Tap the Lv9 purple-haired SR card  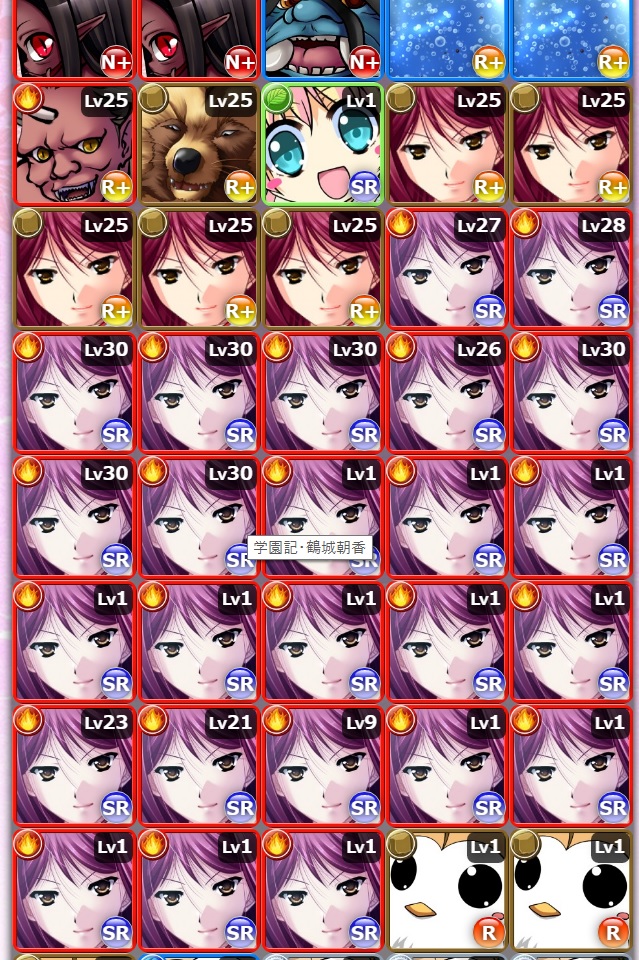click(x=322, y=765)
